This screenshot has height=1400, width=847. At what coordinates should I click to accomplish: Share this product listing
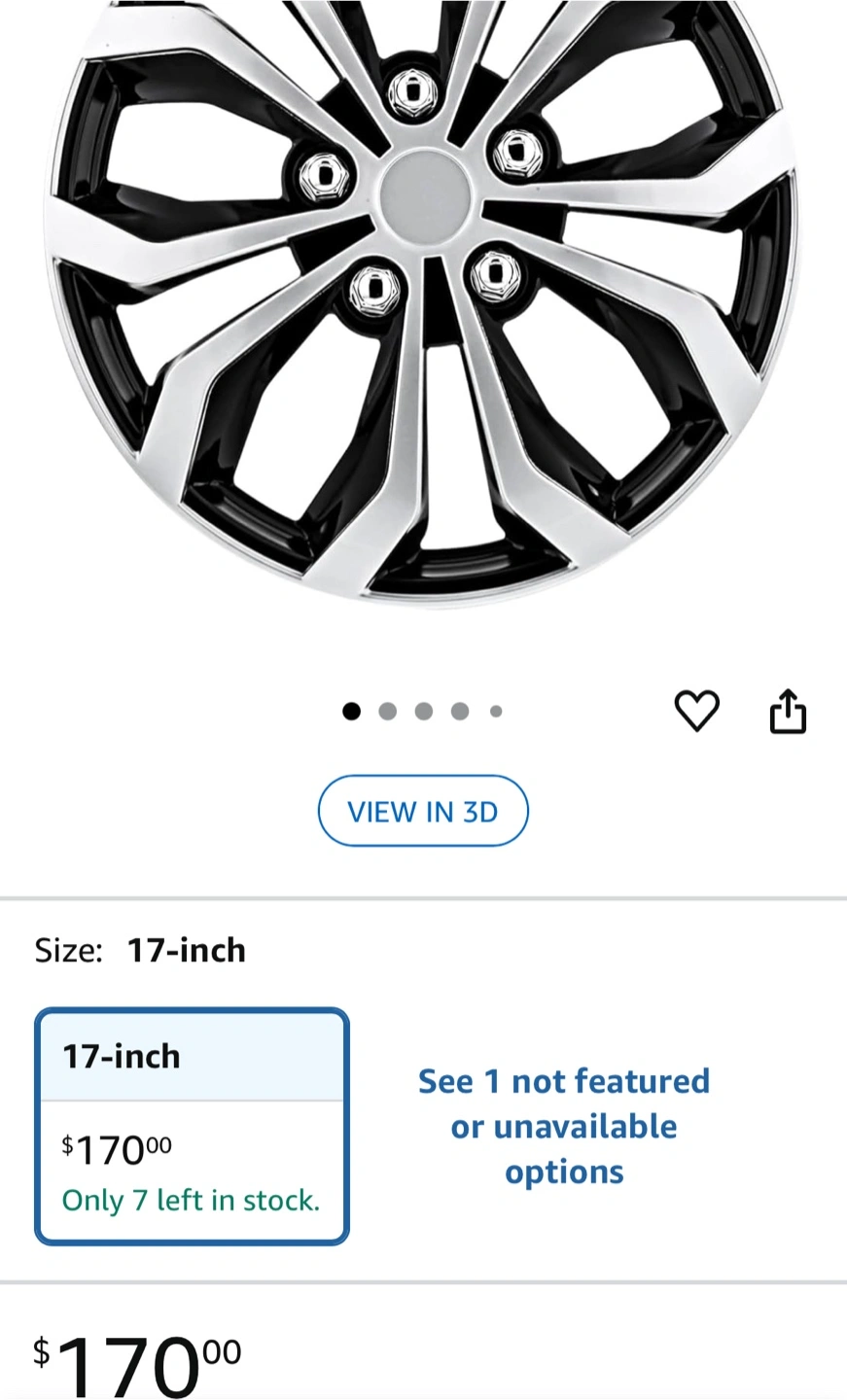tap(788, 711)
